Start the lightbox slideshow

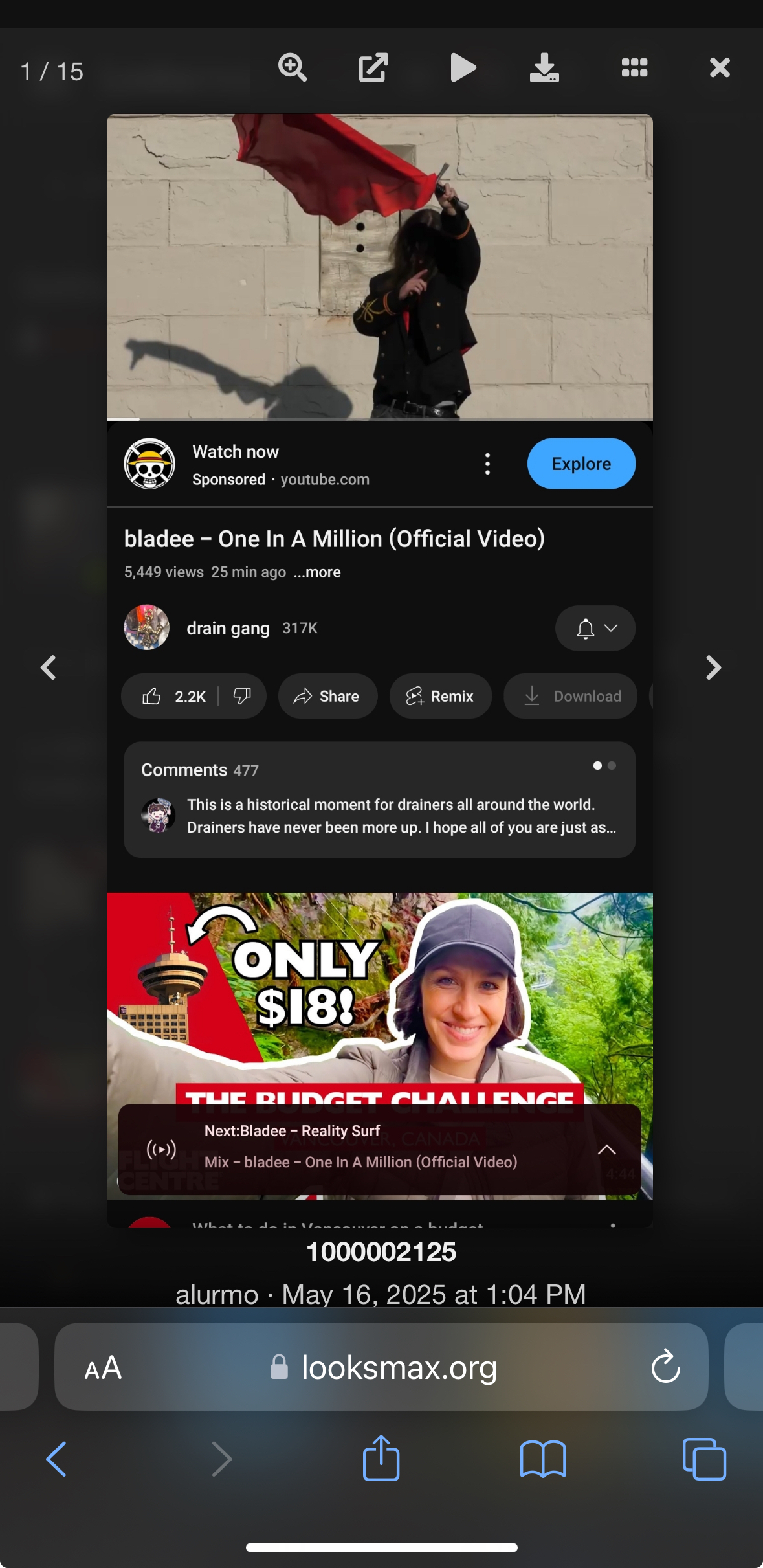click(x=463, y=68)
